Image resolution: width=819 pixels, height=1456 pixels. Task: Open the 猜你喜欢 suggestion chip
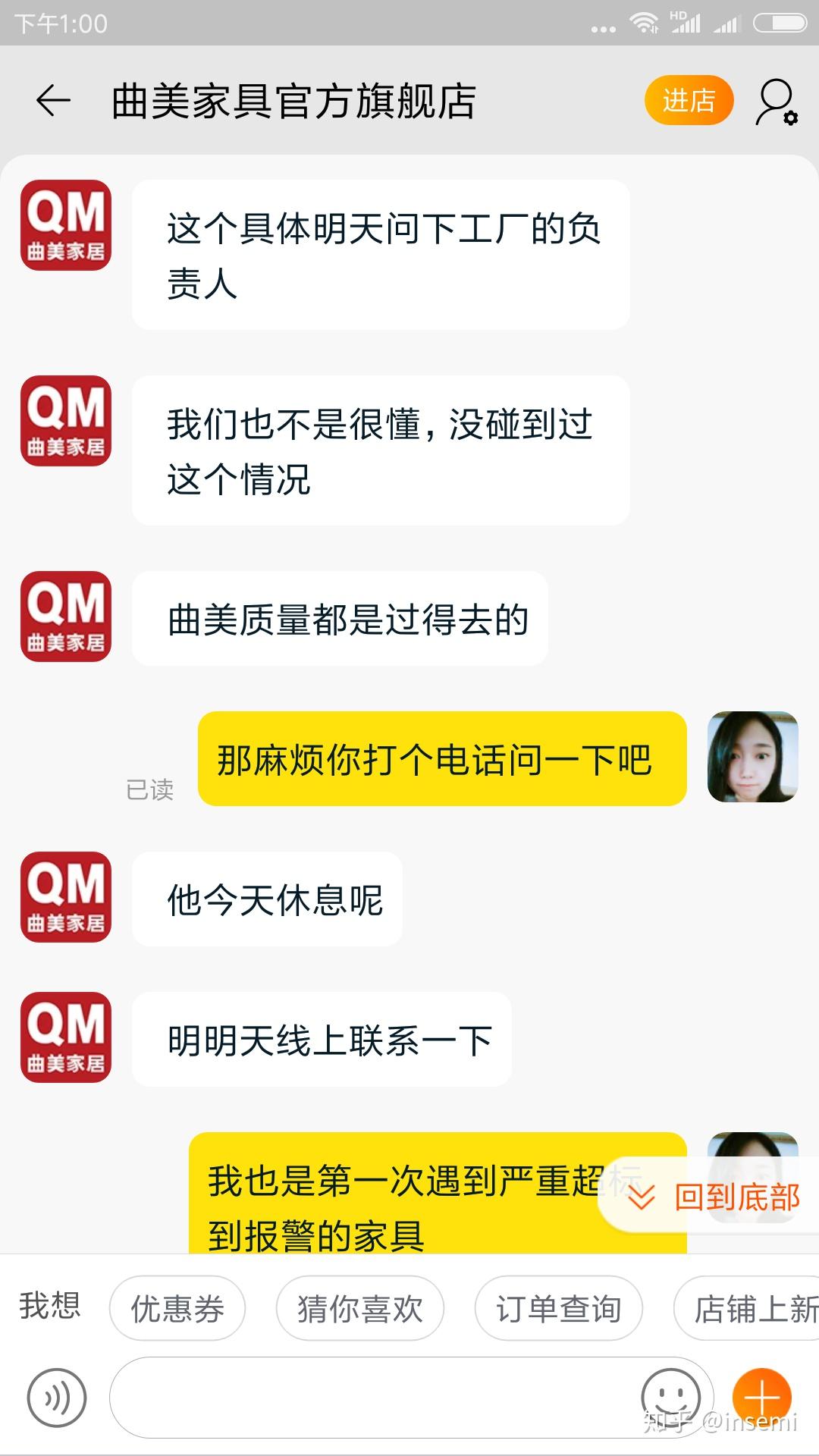click(359, 1308)
